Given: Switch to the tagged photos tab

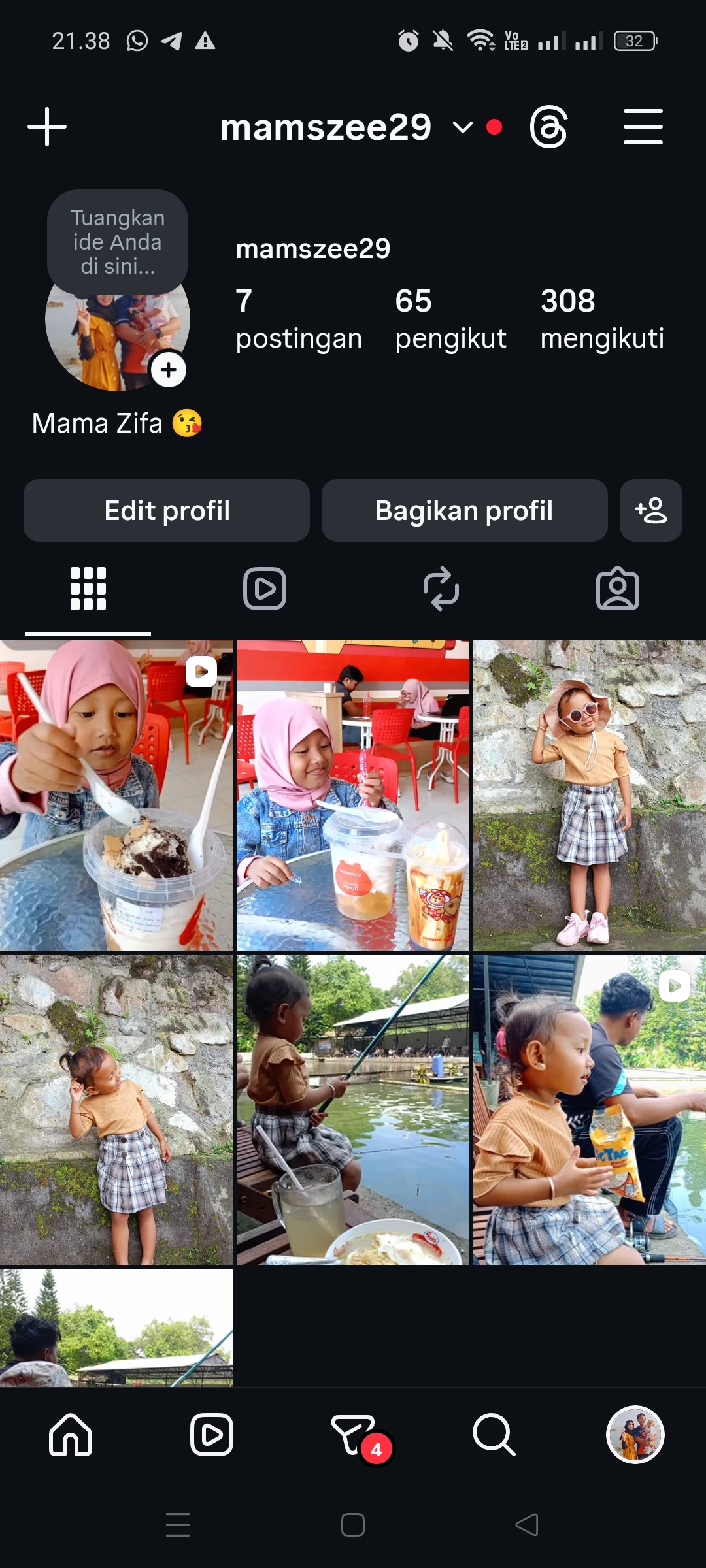Looking at the screenshot, I should tap(618, 589).
